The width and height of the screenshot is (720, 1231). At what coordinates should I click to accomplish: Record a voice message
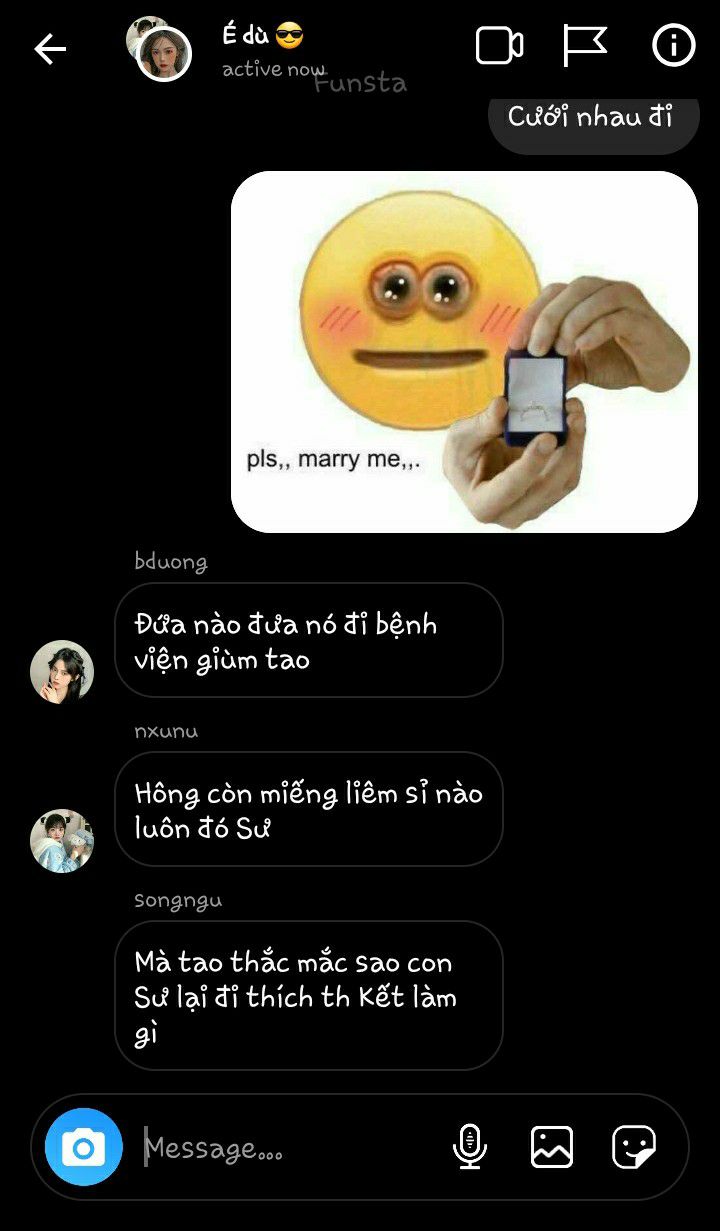click(470, 1147)
